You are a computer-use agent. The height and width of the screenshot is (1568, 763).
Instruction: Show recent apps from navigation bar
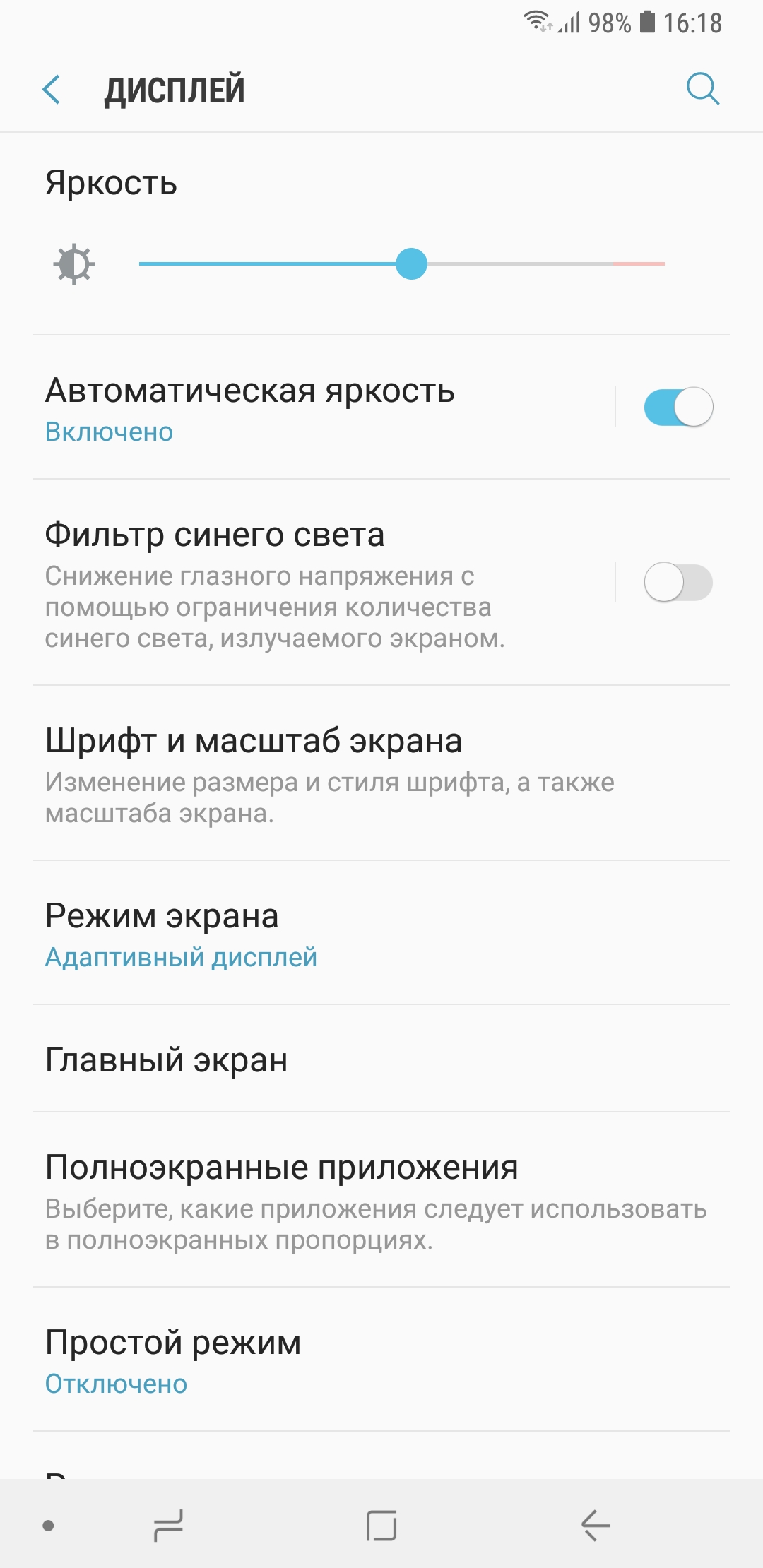coord(168,1526)
